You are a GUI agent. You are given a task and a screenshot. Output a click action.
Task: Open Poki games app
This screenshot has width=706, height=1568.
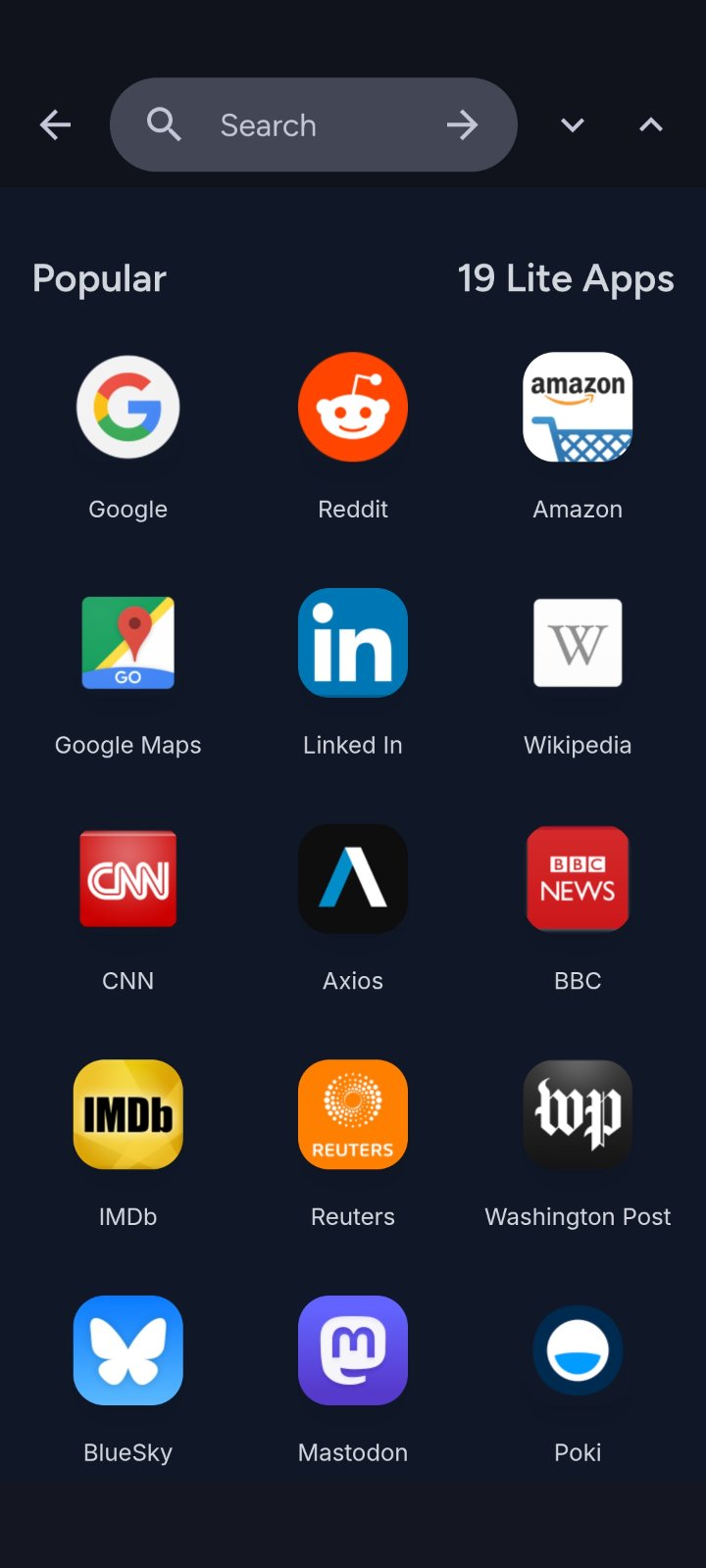click(x=578, y=1351)
